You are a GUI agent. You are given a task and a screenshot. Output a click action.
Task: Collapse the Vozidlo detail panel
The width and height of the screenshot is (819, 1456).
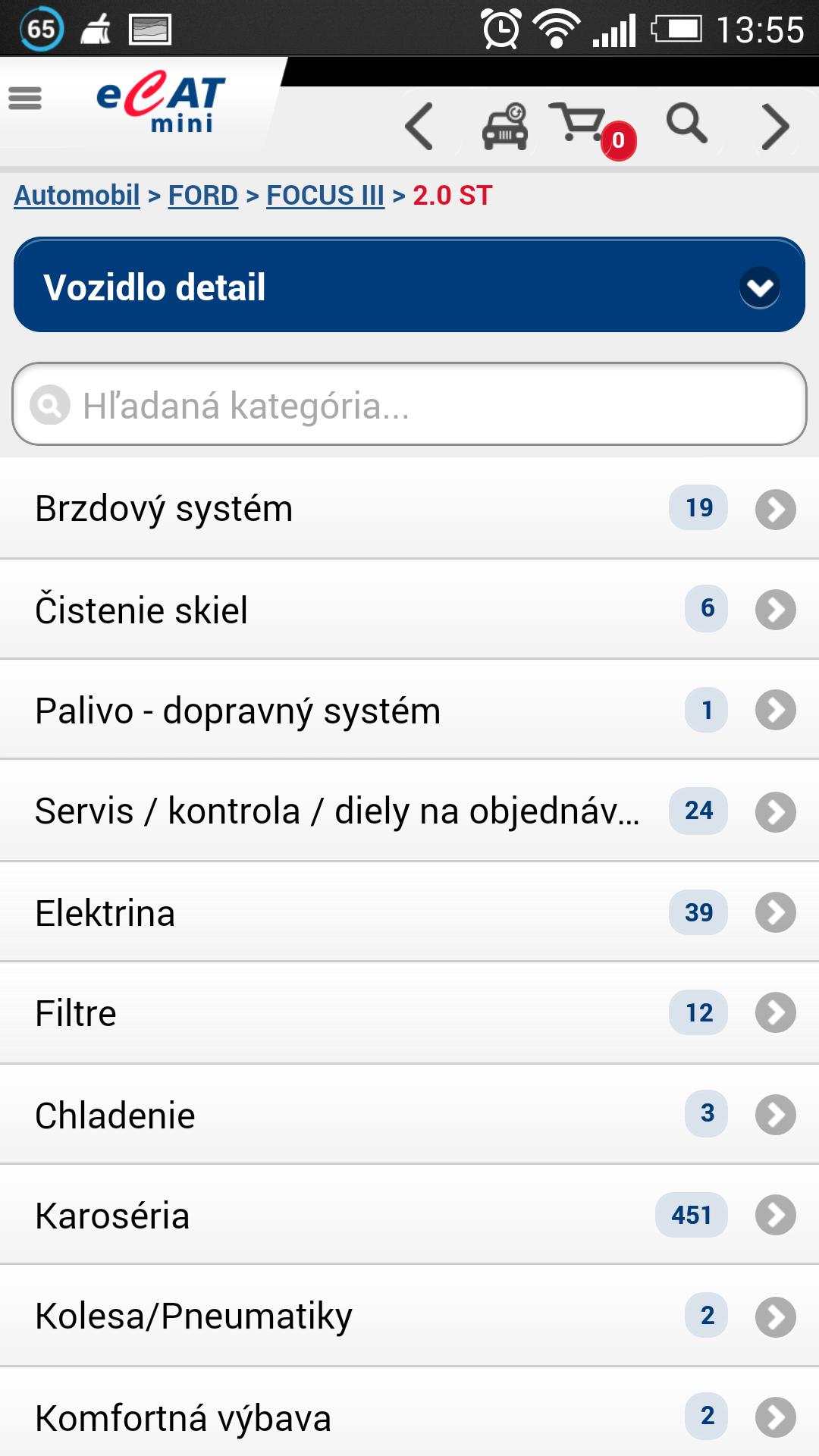(761, 287)
